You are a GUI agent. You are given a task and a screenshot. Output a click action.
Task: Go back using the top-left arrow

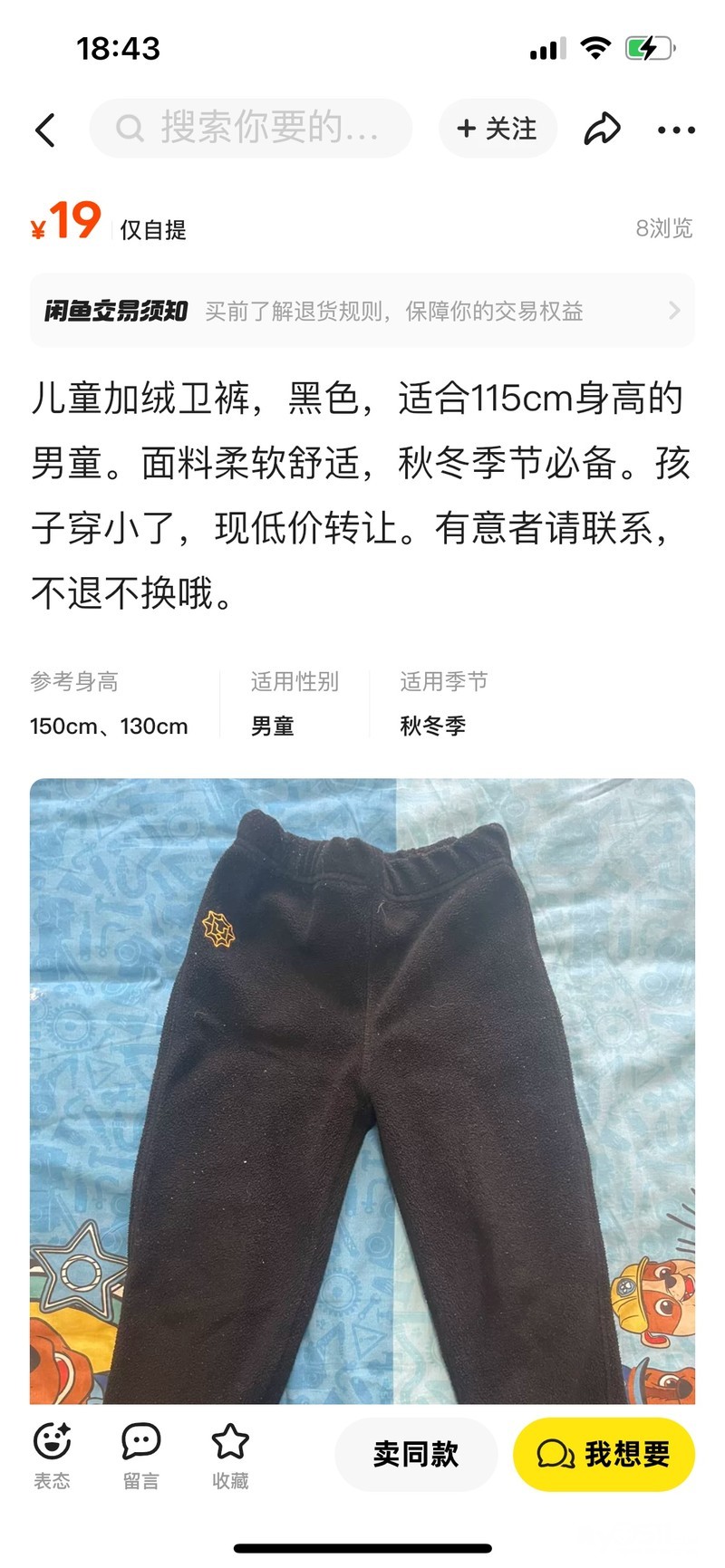45,130
